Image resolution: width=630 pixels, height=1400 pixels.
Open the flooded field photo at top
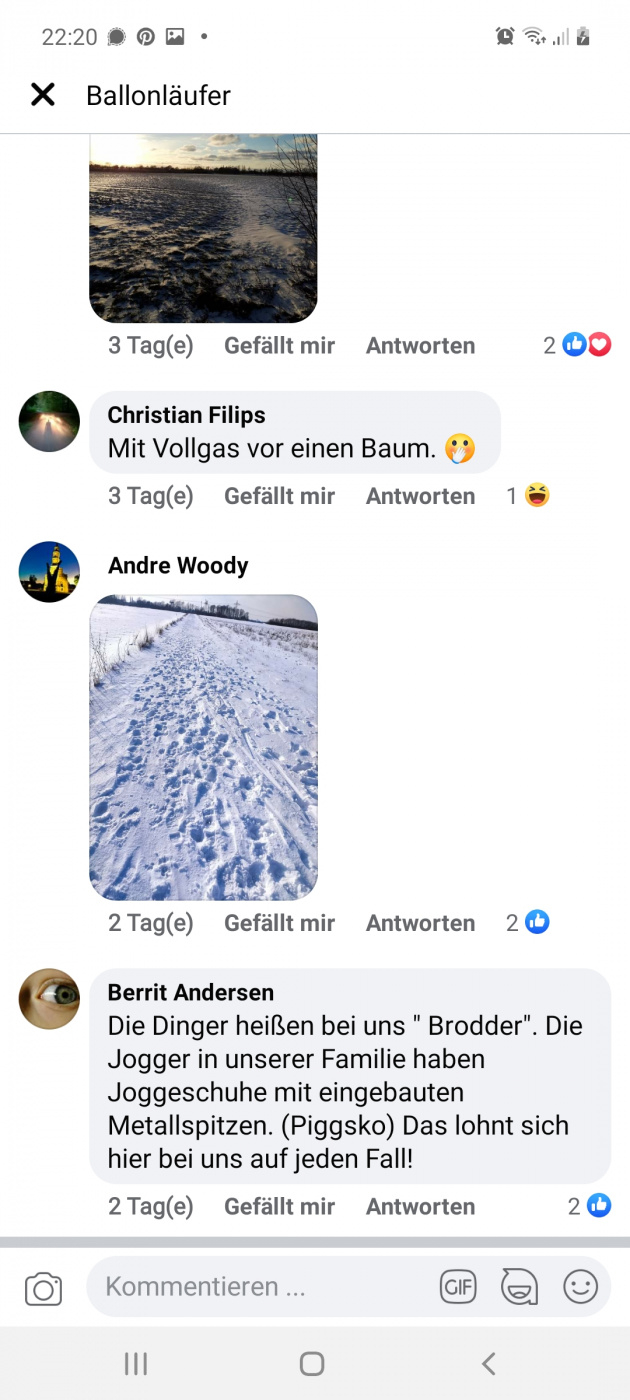pyautogui.click(x=203, y=228)
